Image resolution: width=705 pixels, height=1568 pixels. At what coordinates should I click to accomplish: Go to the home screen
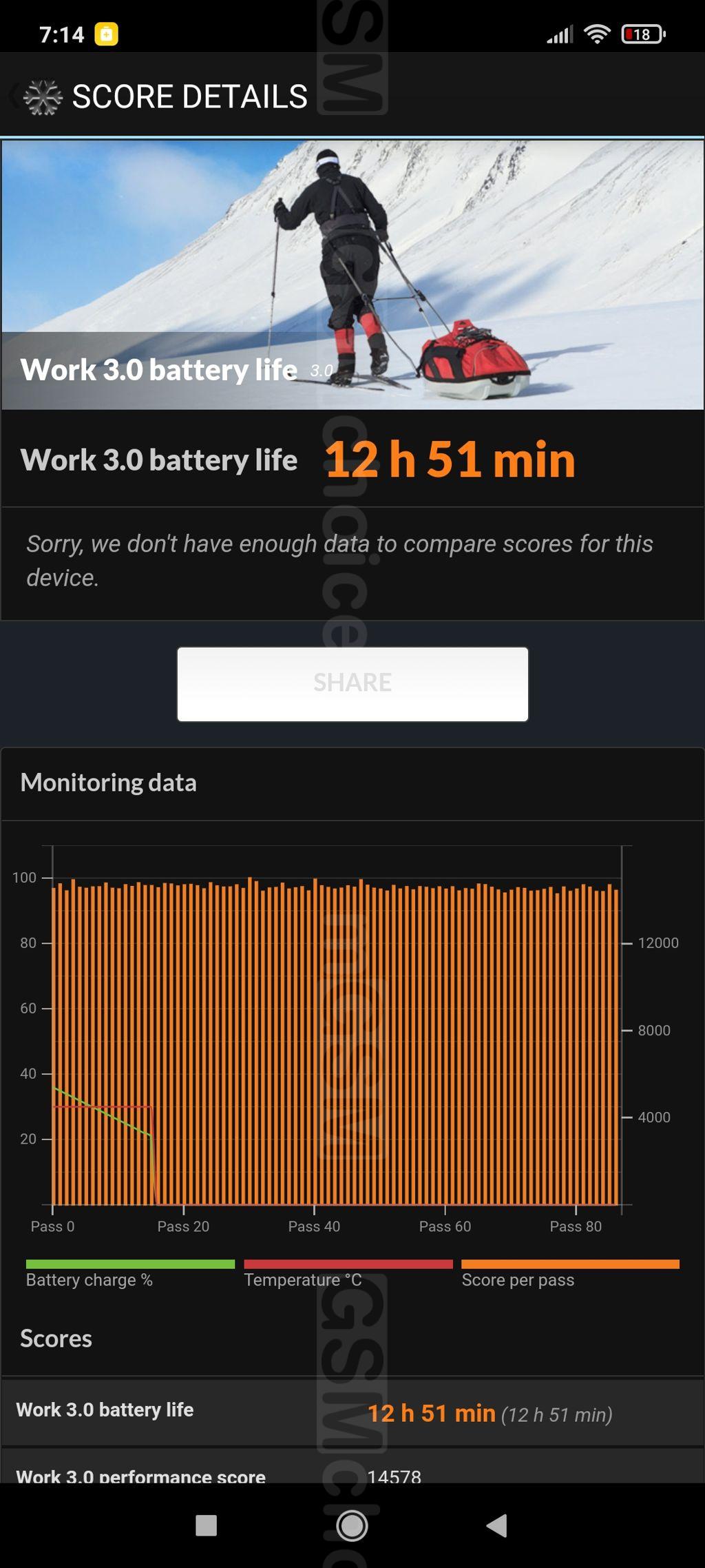pos(352,1525)
